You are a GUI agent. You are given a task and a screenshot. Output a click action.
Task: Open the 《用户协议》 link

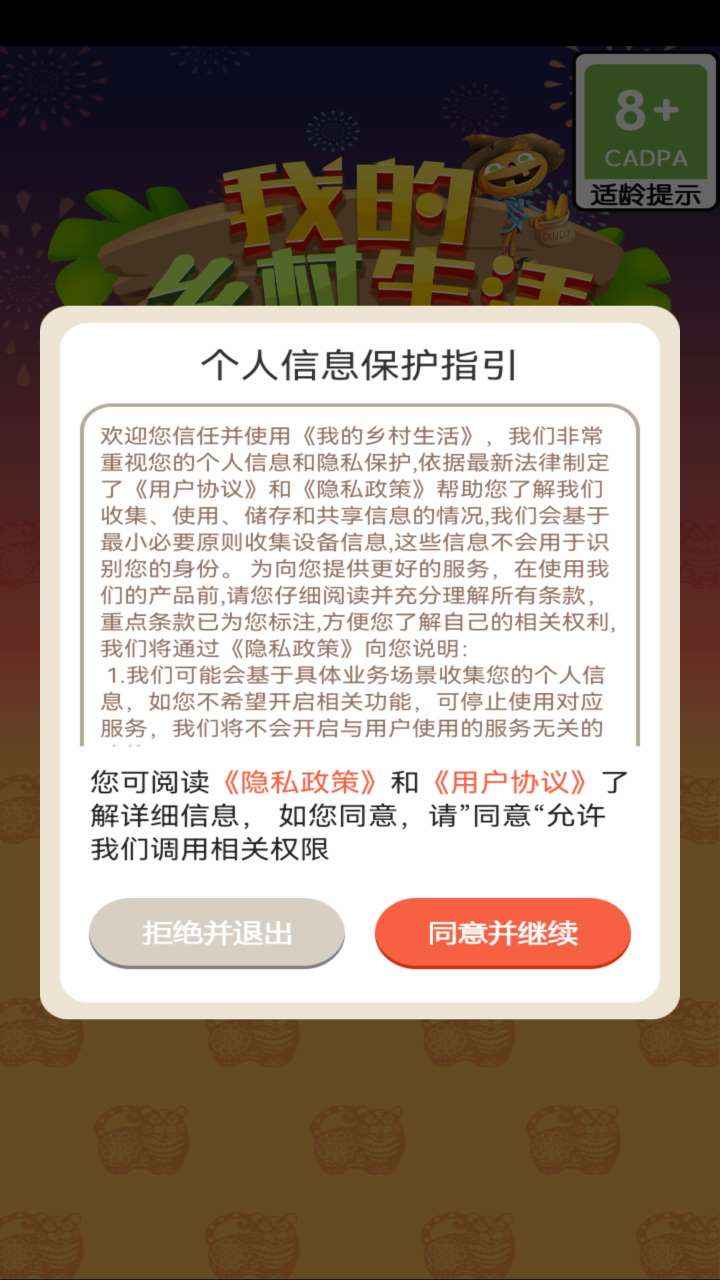point(509,782)
